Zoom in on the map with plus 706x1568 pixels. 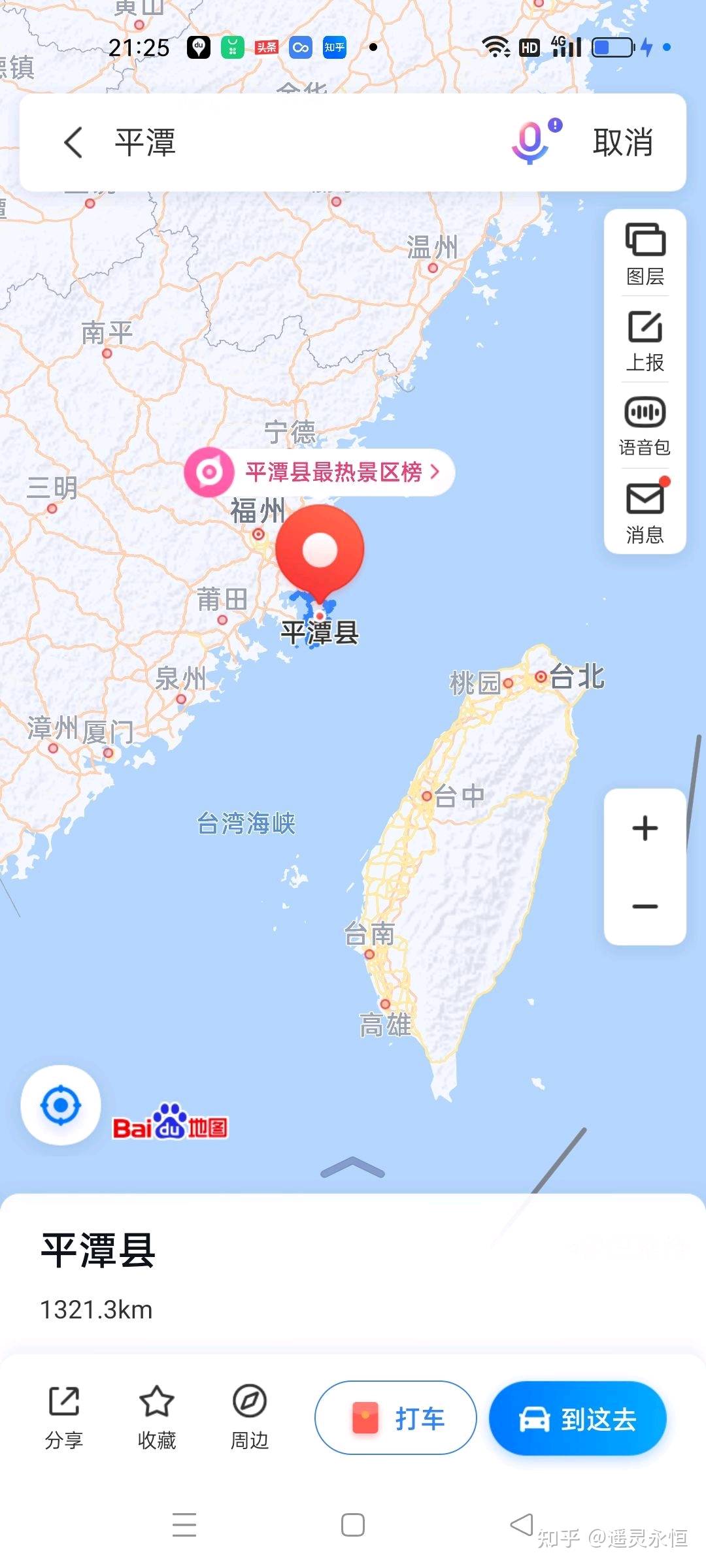[x=645, y=828]
